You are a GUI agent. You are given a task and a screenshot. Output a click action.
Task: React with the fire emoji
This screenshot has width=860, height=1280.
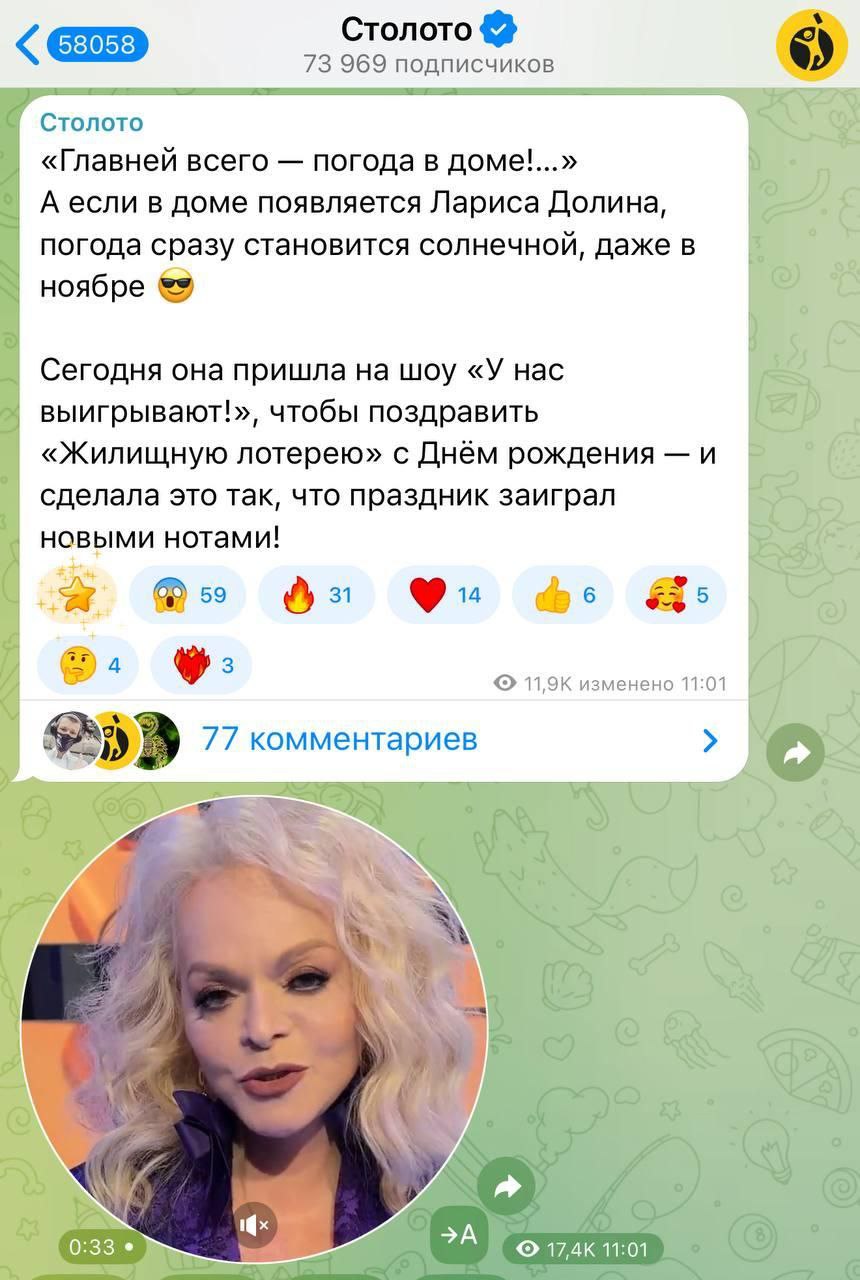(316, 595)
